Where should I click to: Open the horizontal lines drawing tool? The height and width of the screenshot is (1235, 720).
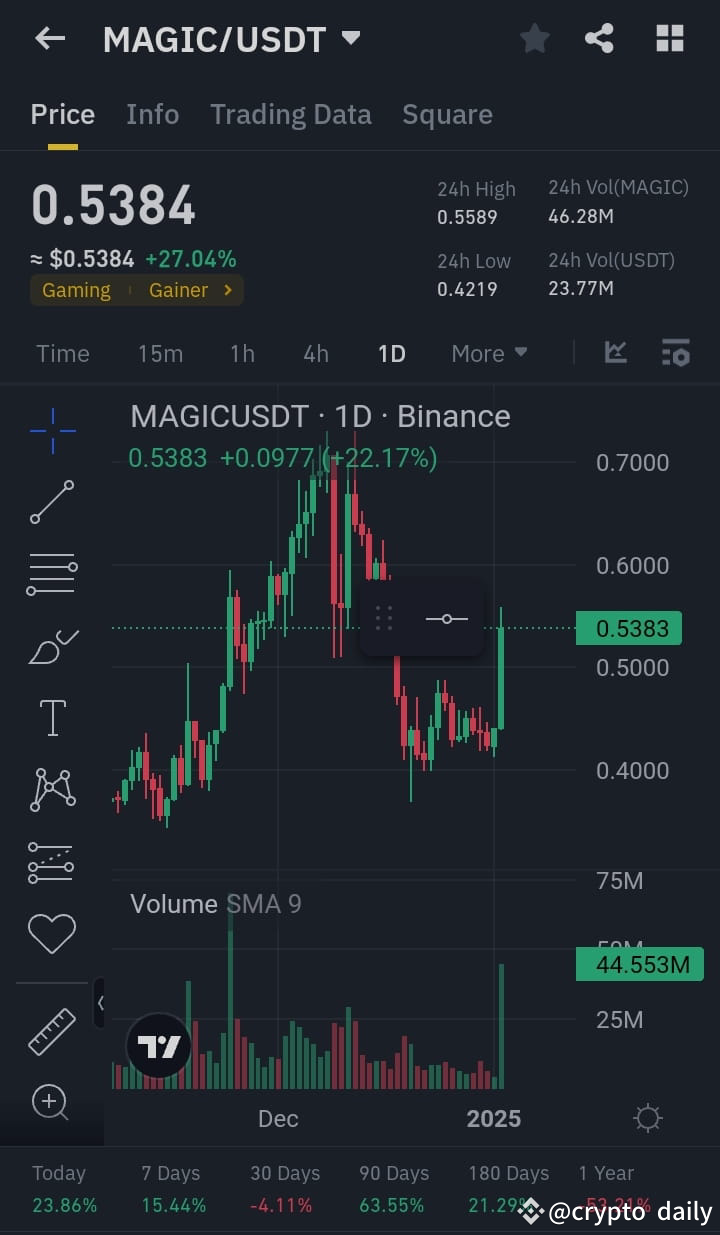51,574
